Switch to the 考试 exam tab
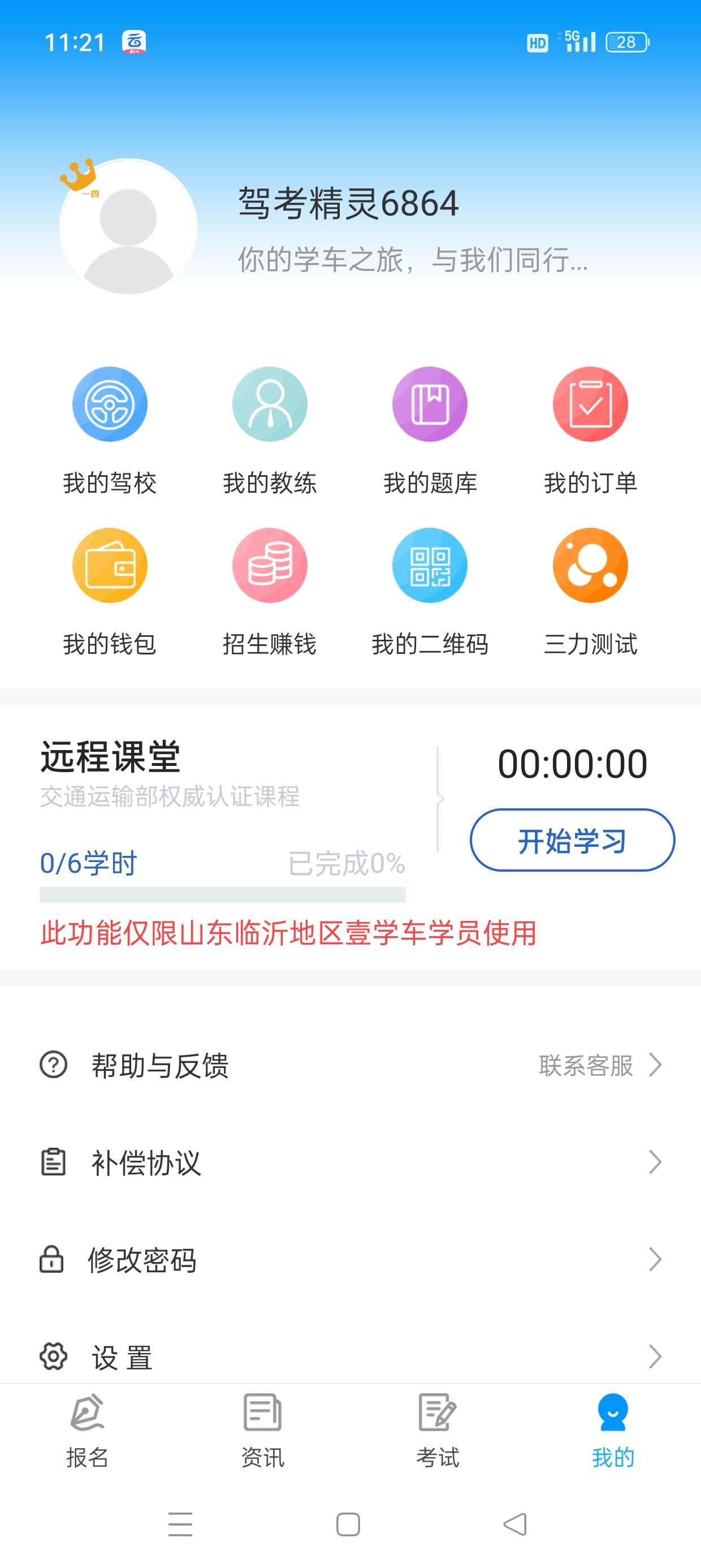The image size is (701, 1568). tap(438, 1431)
